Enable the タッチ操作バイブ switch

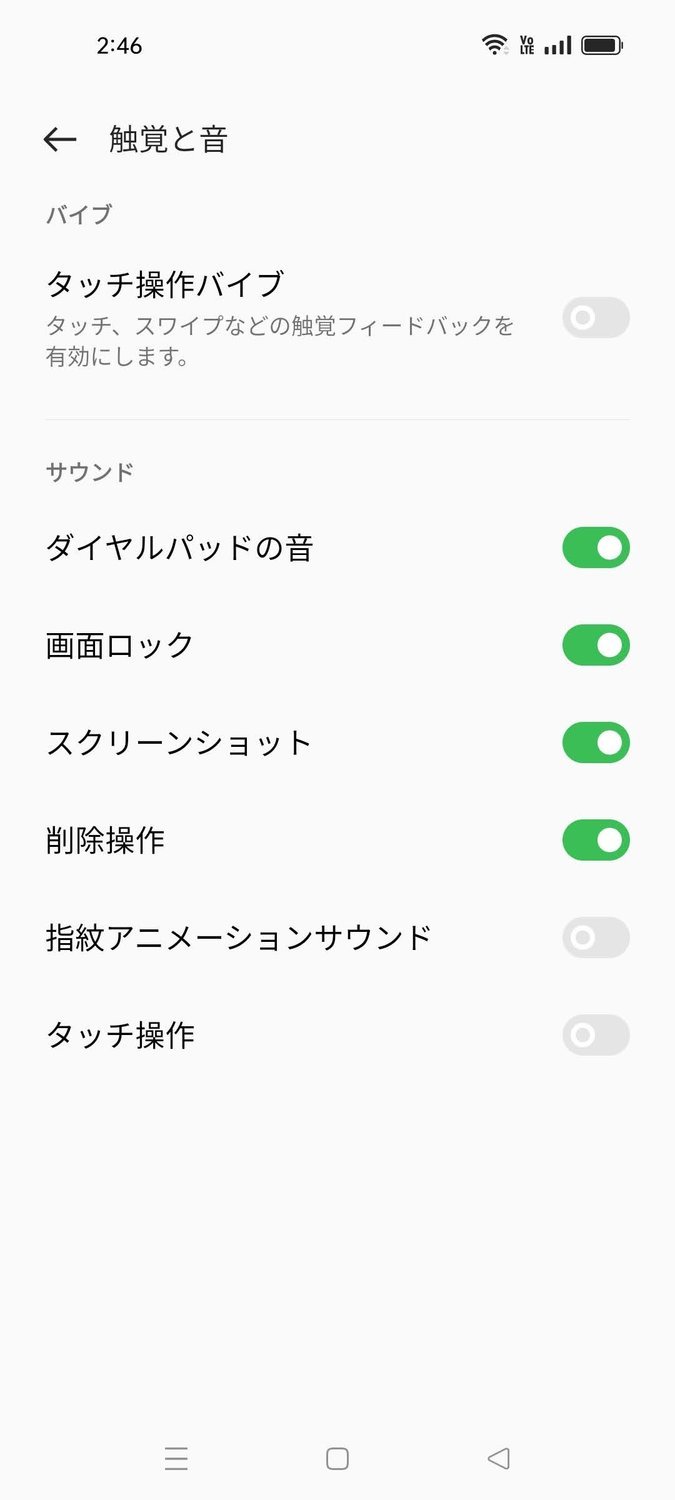coord(596,318)
